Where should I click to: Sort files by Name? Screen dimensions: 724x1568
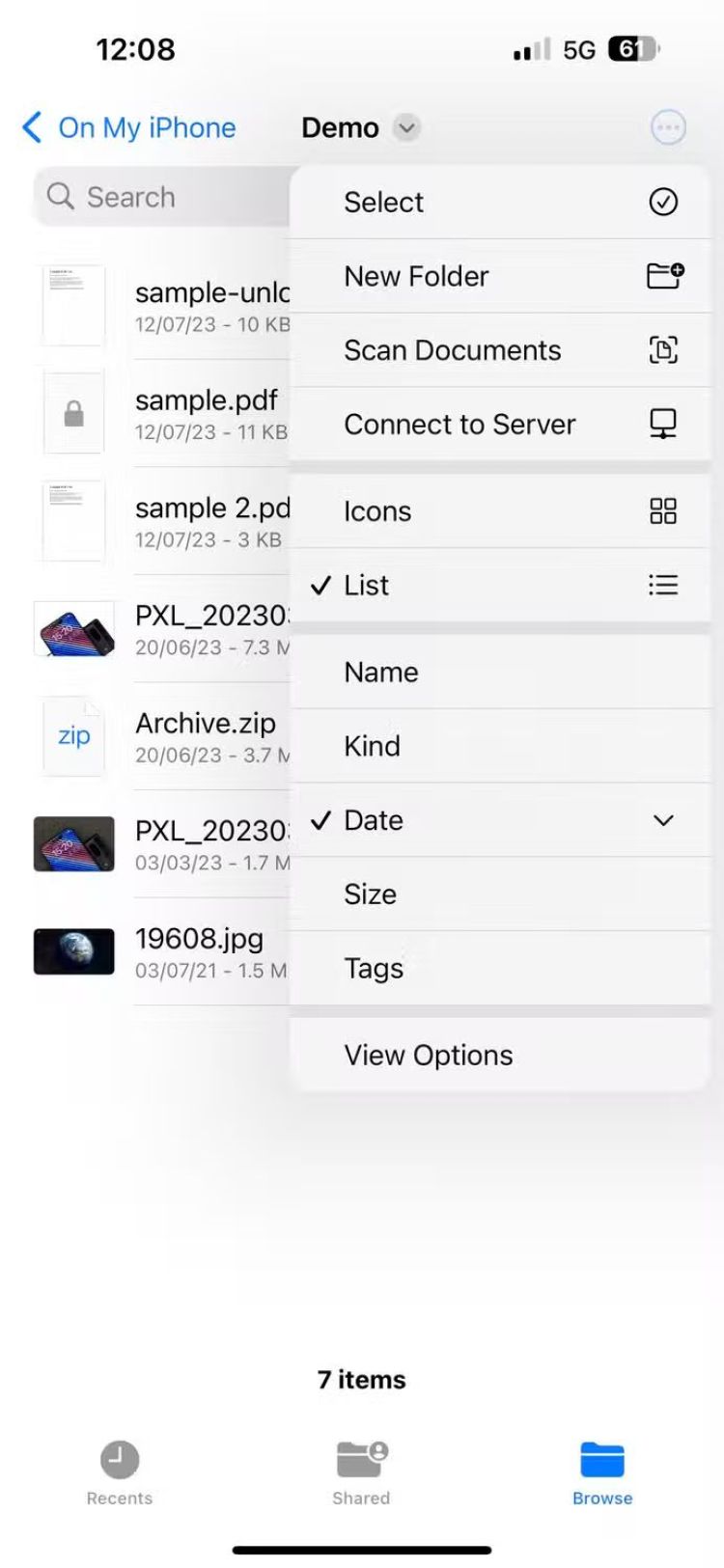tap(500, 673)
